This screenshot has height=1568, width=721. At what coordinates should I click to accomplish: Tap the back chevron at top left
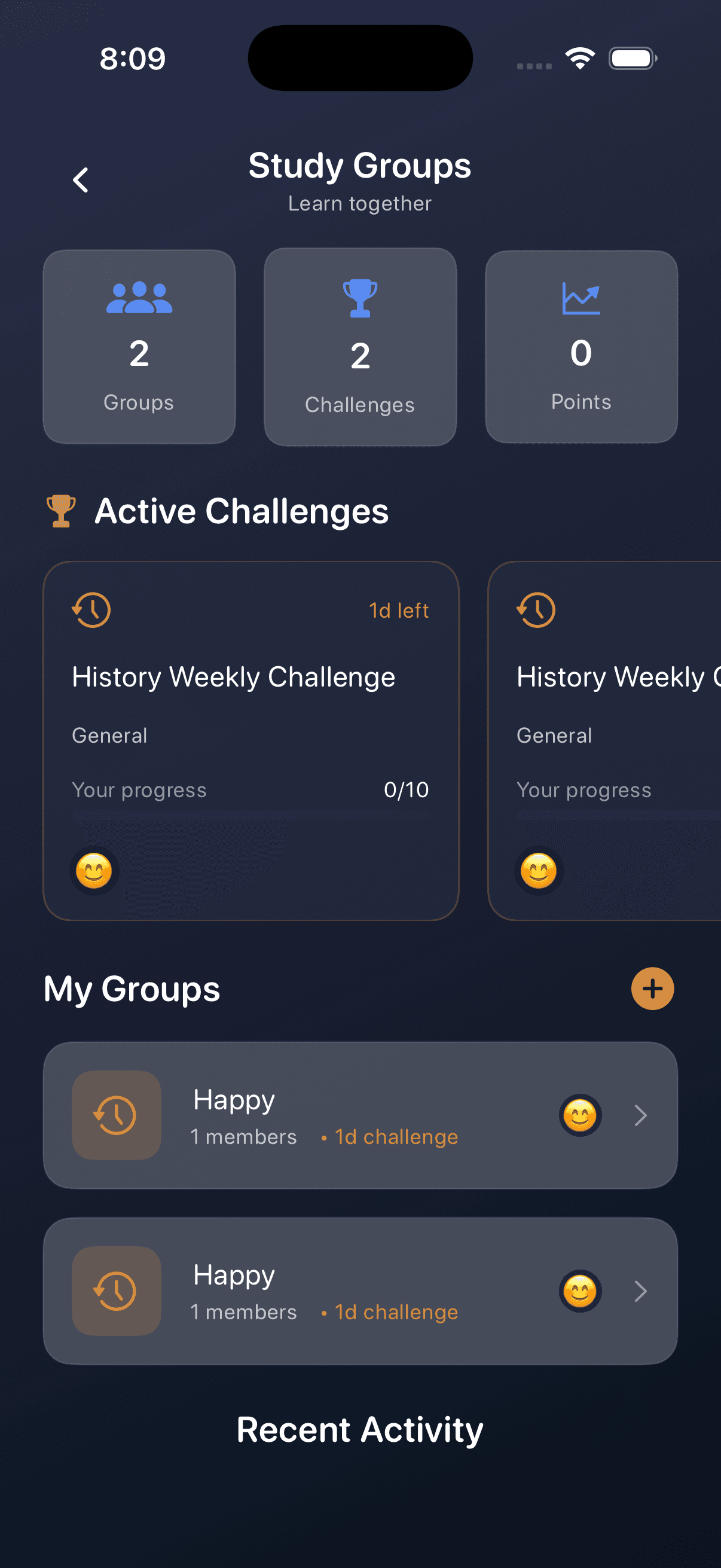[81, 180]
